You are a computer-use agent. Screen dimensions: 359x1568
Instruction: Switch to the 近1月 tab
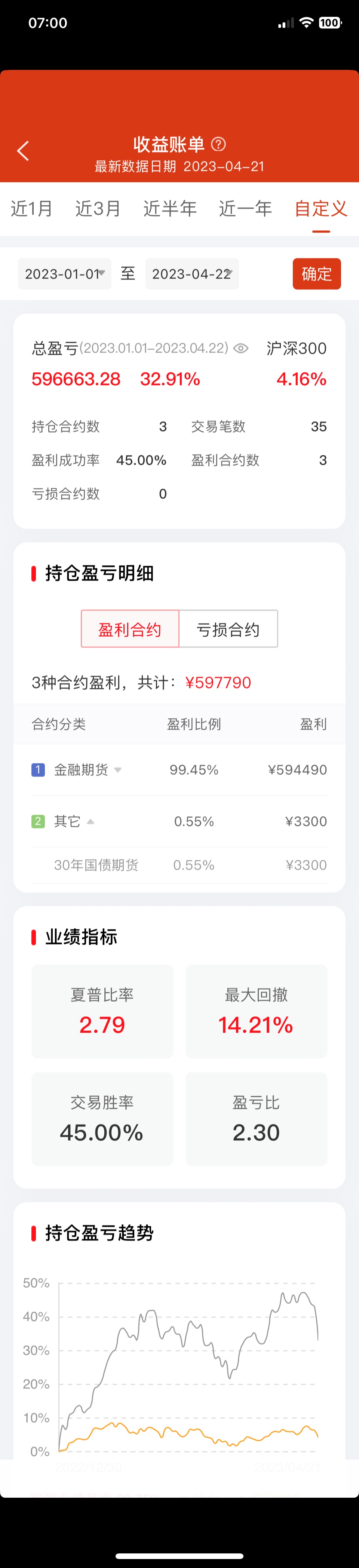click(32, 209)
